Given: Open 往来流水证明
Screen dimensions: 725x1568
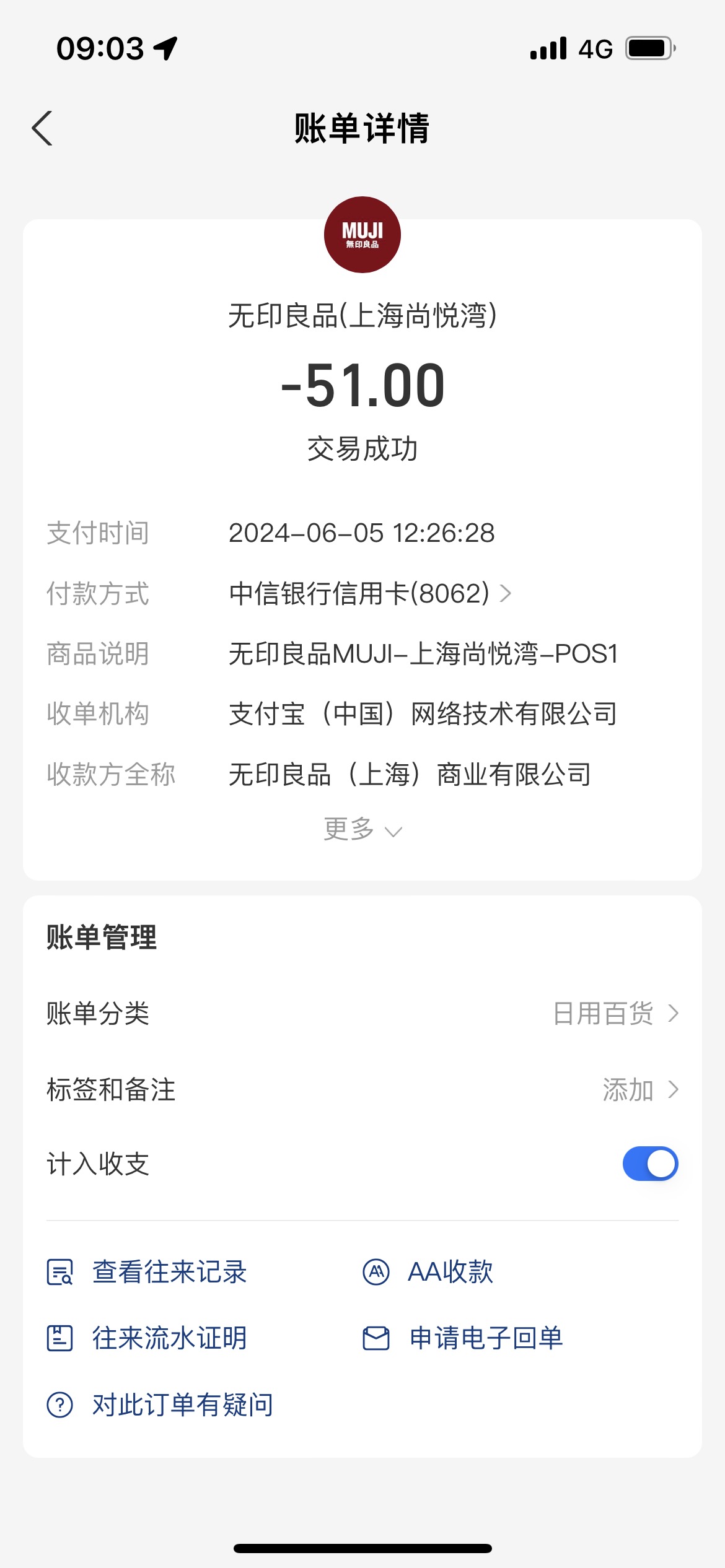Looking at the screenshot, I should (x=147, y=1338).
